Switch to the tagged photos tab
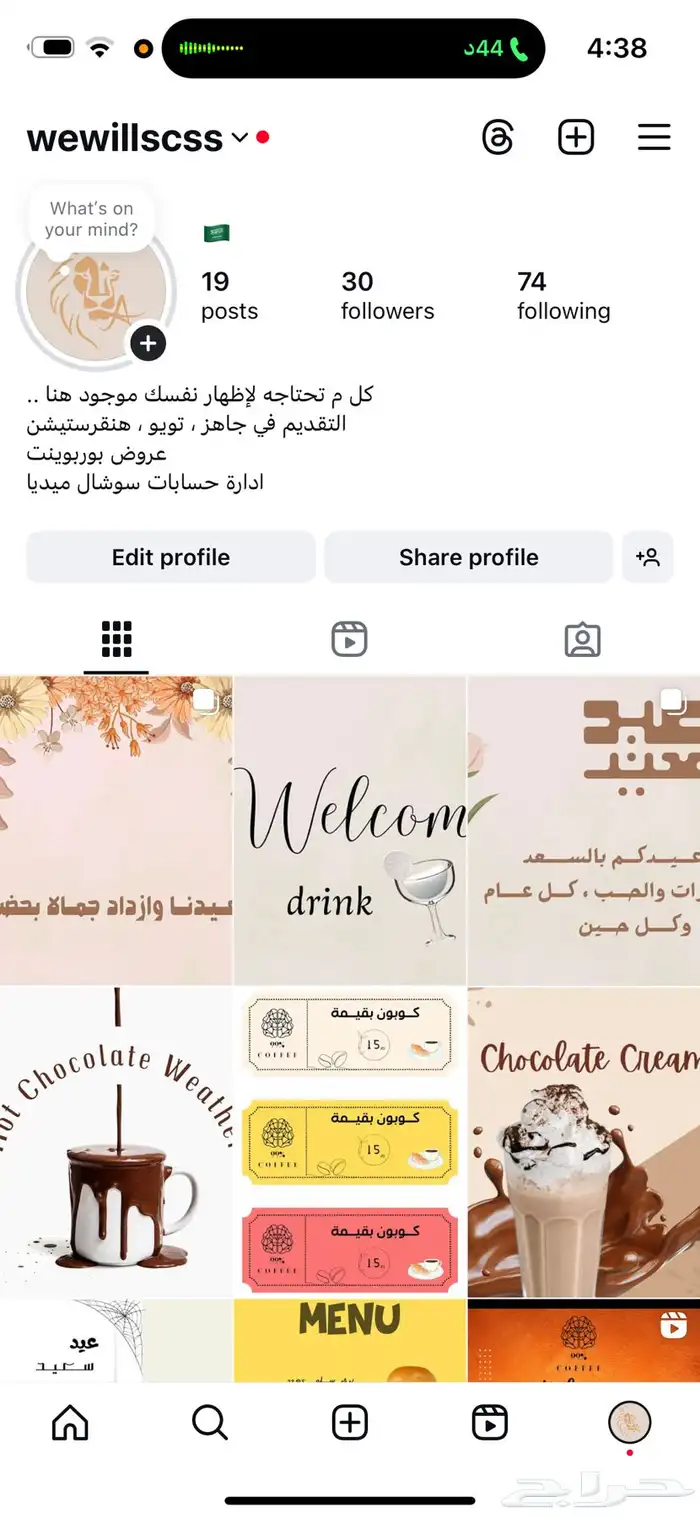 coord(582,639)
